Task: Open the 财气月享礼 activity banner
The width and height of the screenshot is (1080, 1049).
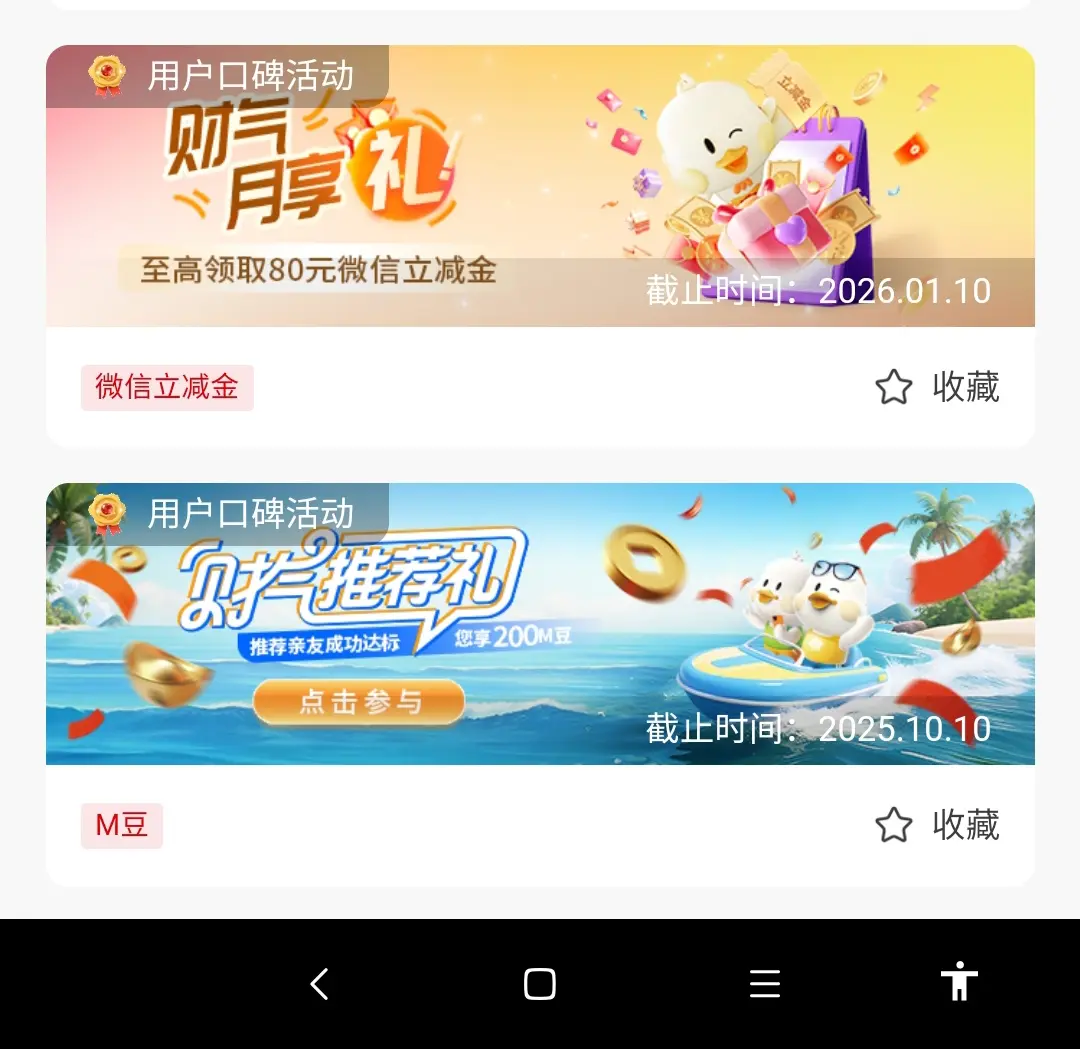Action: point(540,187)
